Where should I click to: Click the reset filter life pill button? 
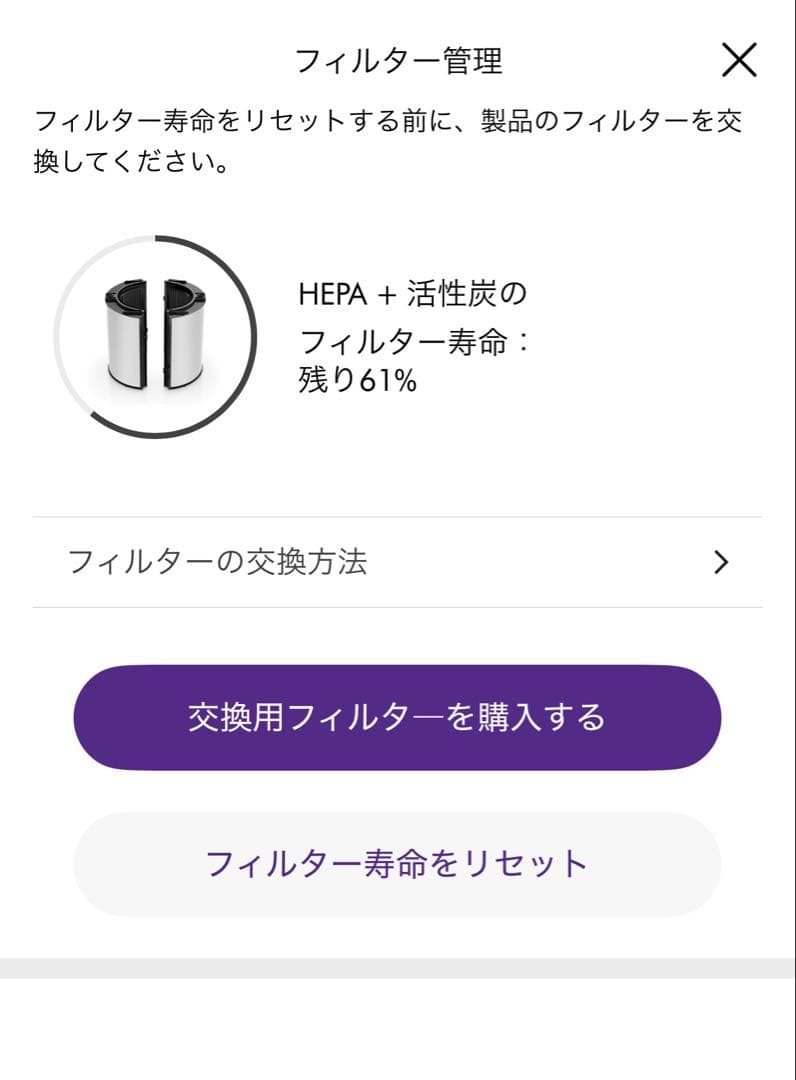tap(398, 862)
